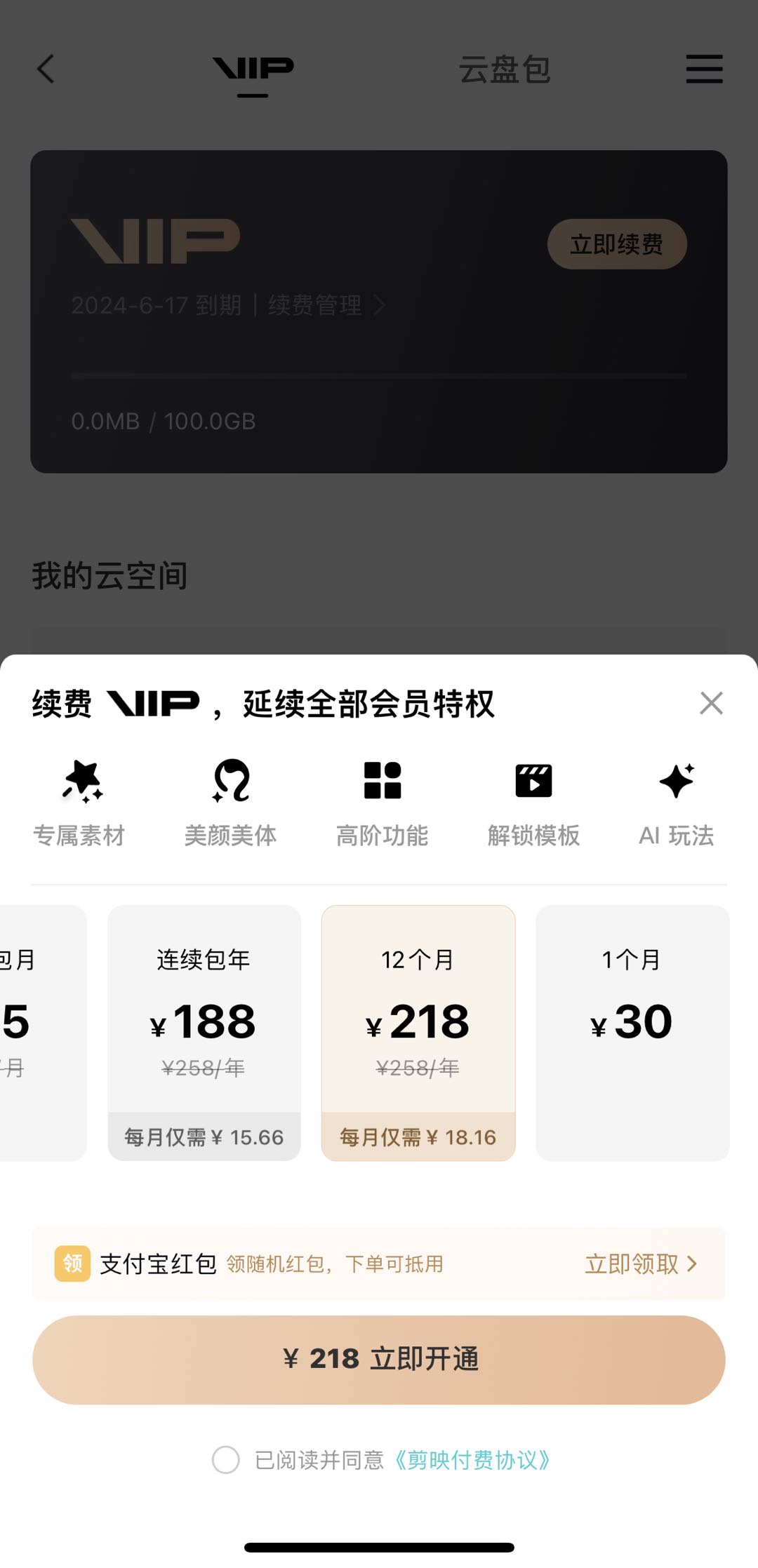
Task: Click the 领 red packet badge icon
Action: click(x=72, y=1263)
